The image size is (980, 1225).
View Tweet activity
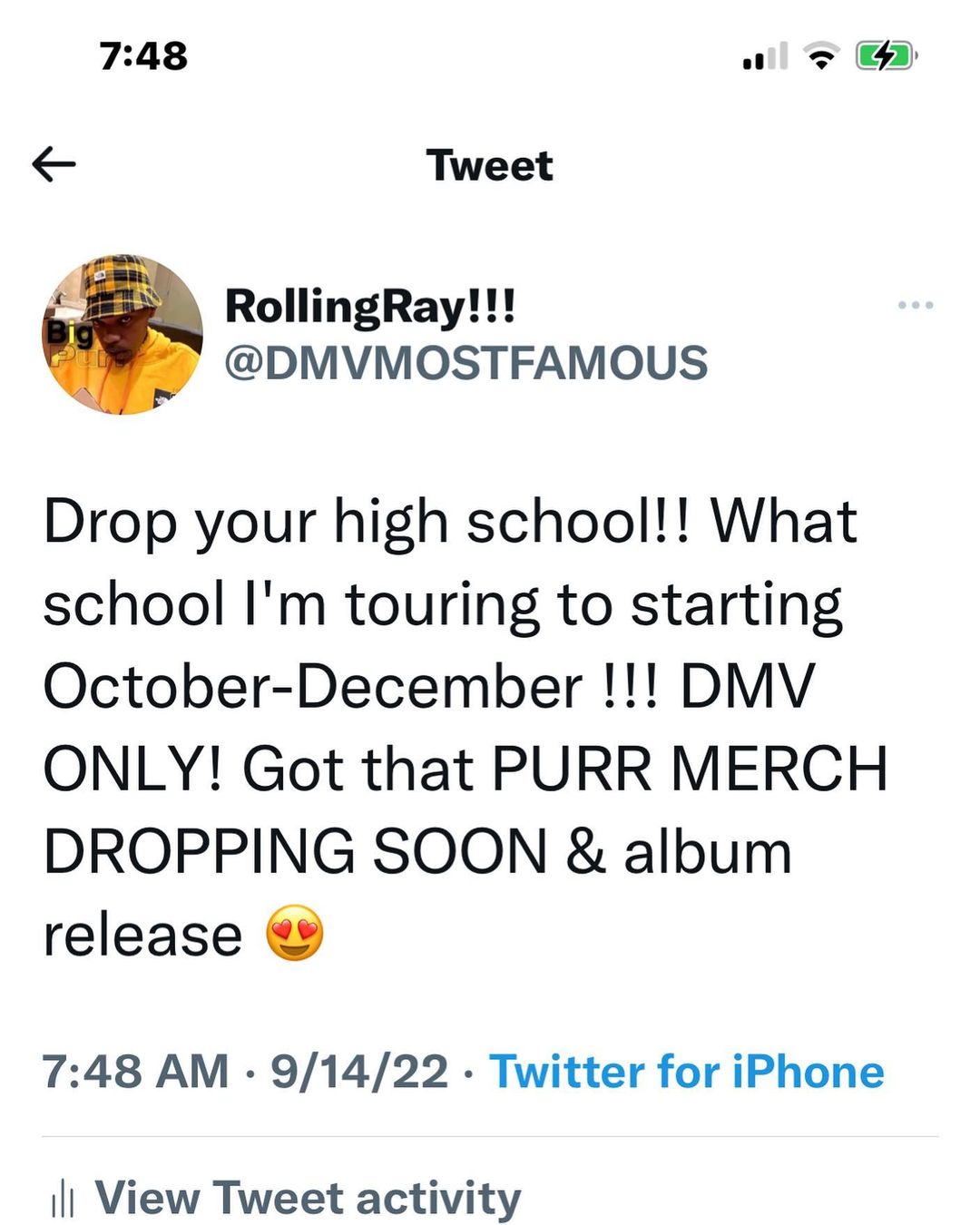[308, 1198]
